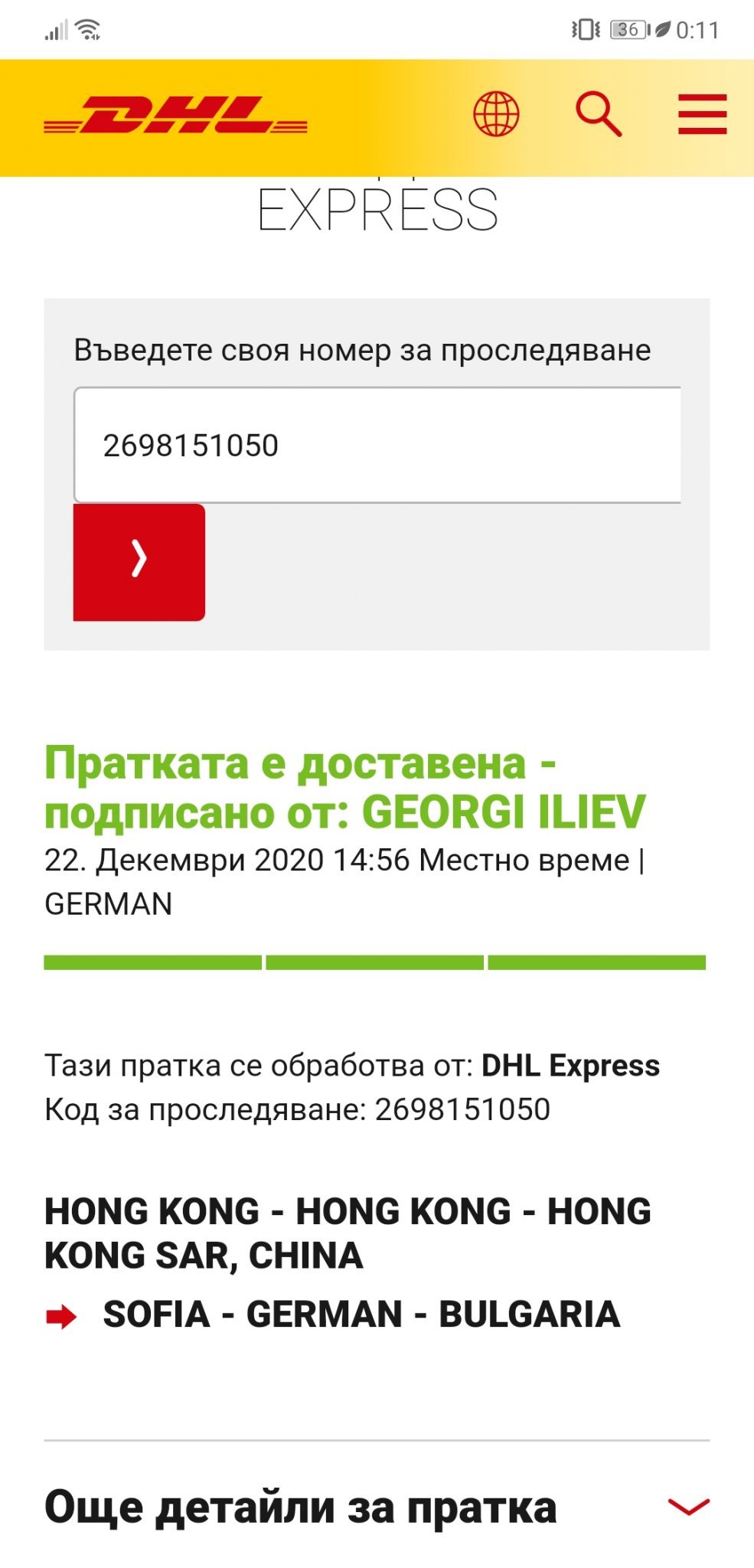Submit tracking with the red arrow button
The width and height of the screenshot is (754, 1568).
139,562
